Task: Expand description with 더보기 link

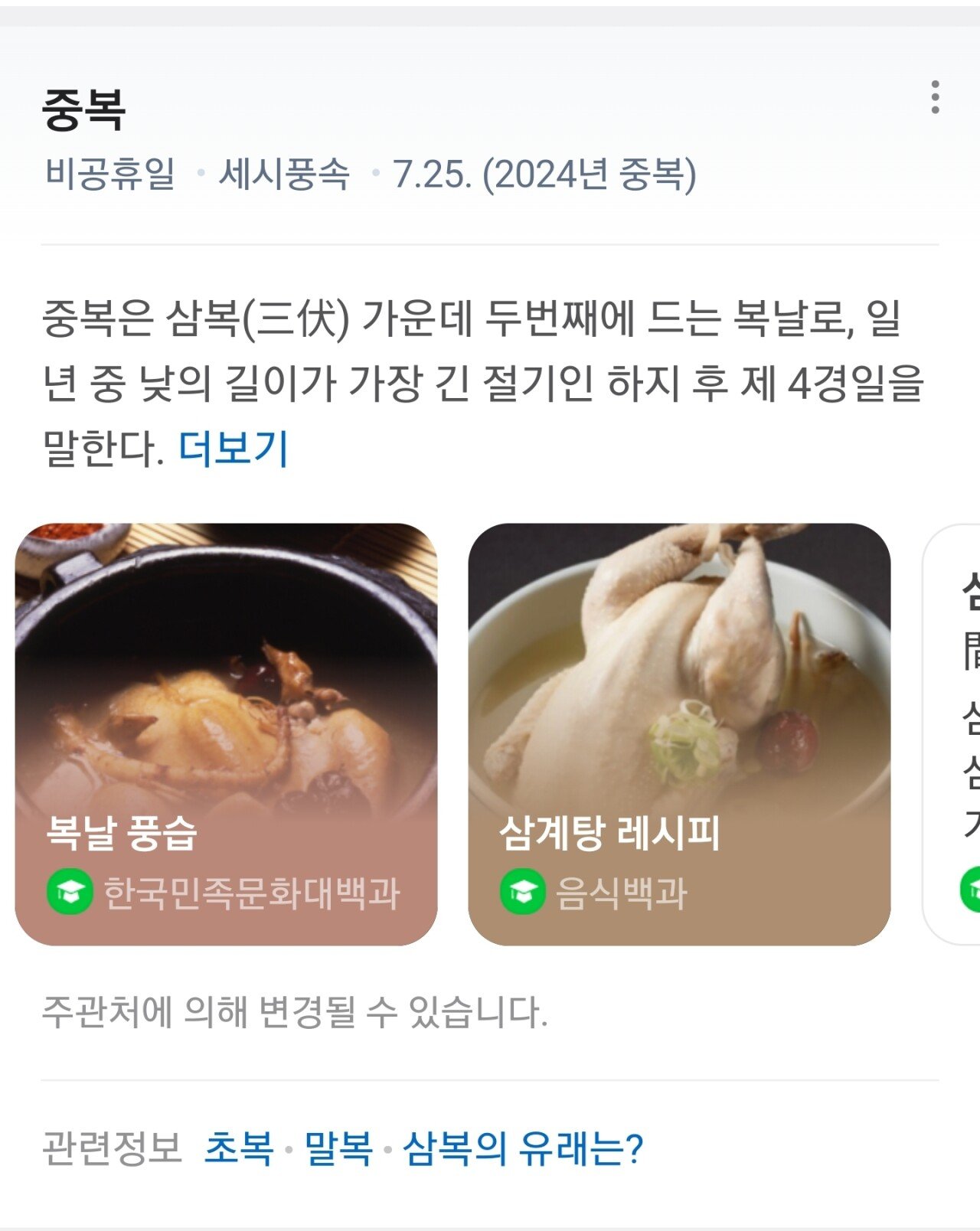Action: click(x=234, y=449)
